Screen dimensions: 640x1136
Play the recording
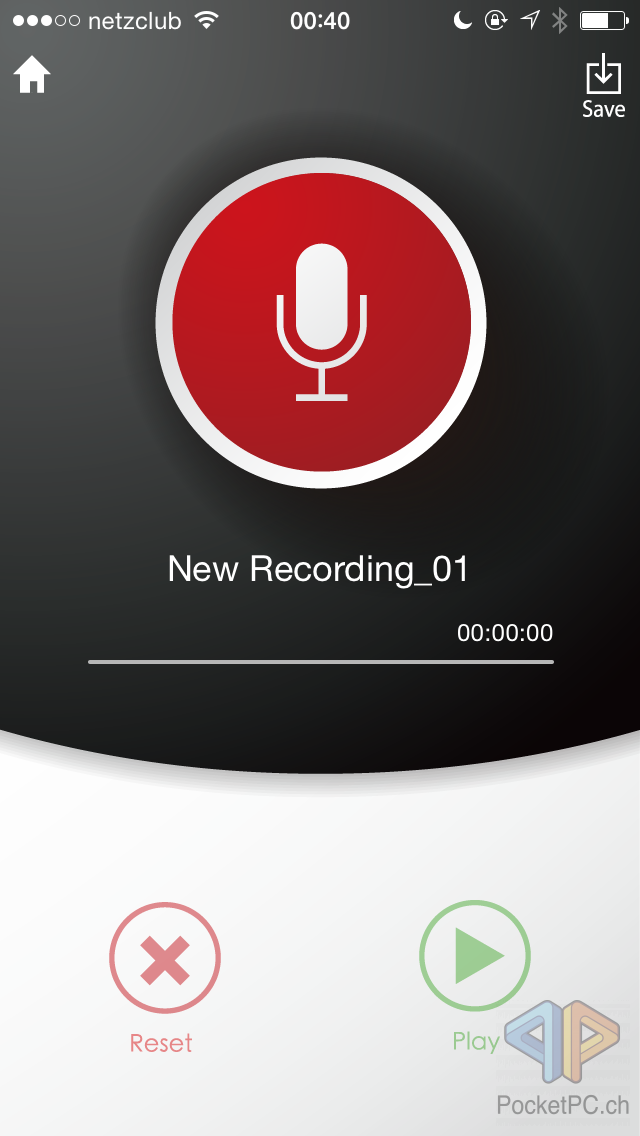click(x=474, y=958)
